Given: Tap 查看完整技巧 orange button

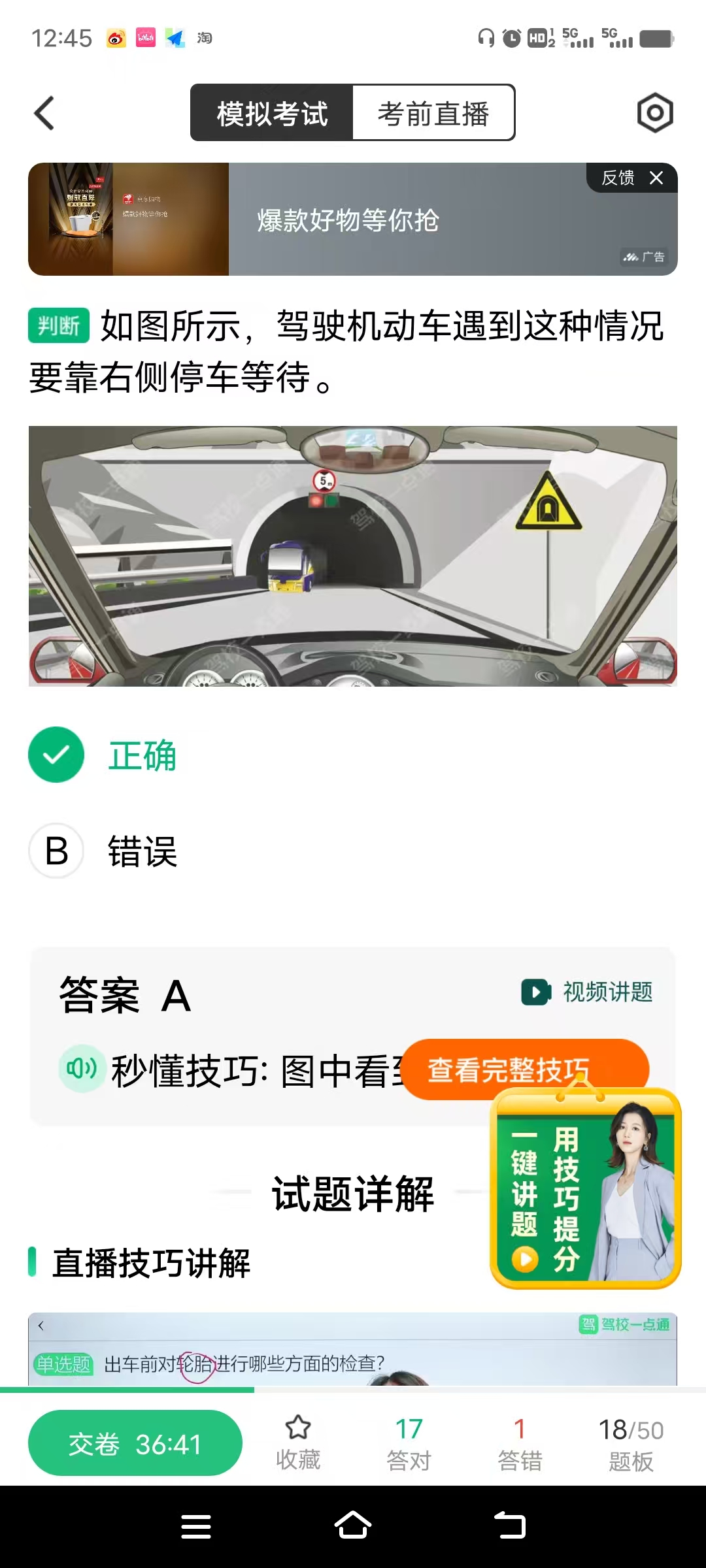Looking at the screenshot, I should tap(525, 1070).
